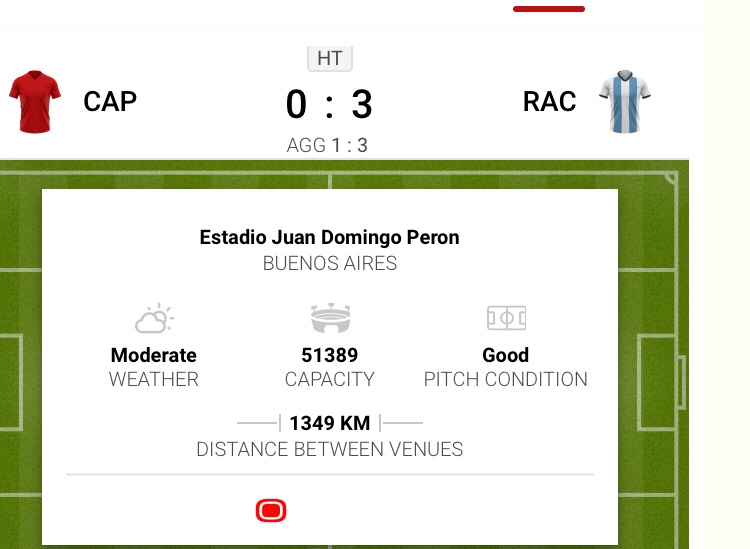Screen dimensions: 750x549
Task: Tap the red TV channel icon
Action: tap(271, 511)
